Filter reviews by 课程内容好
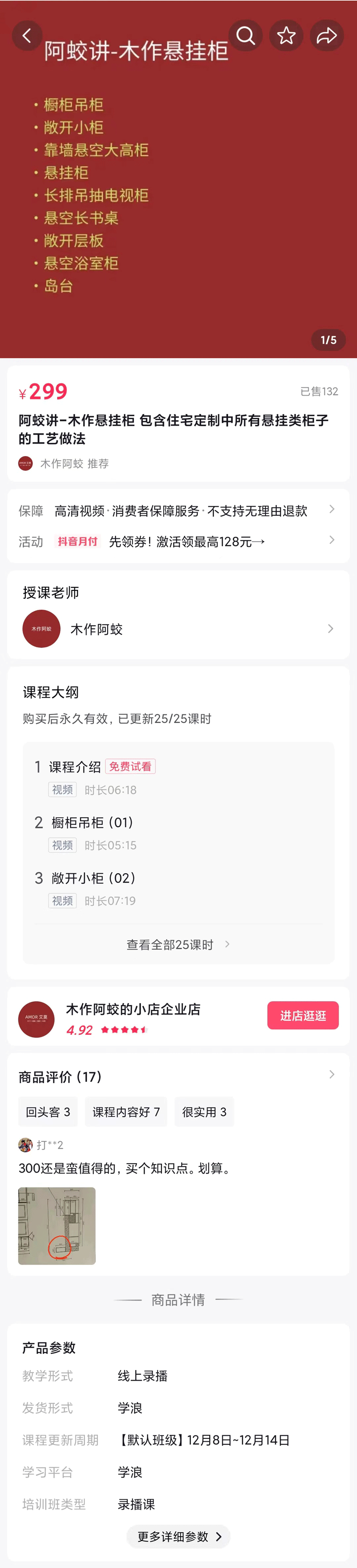Image resolution: width=357 pixels, height=1568 pixels. 126,1112
